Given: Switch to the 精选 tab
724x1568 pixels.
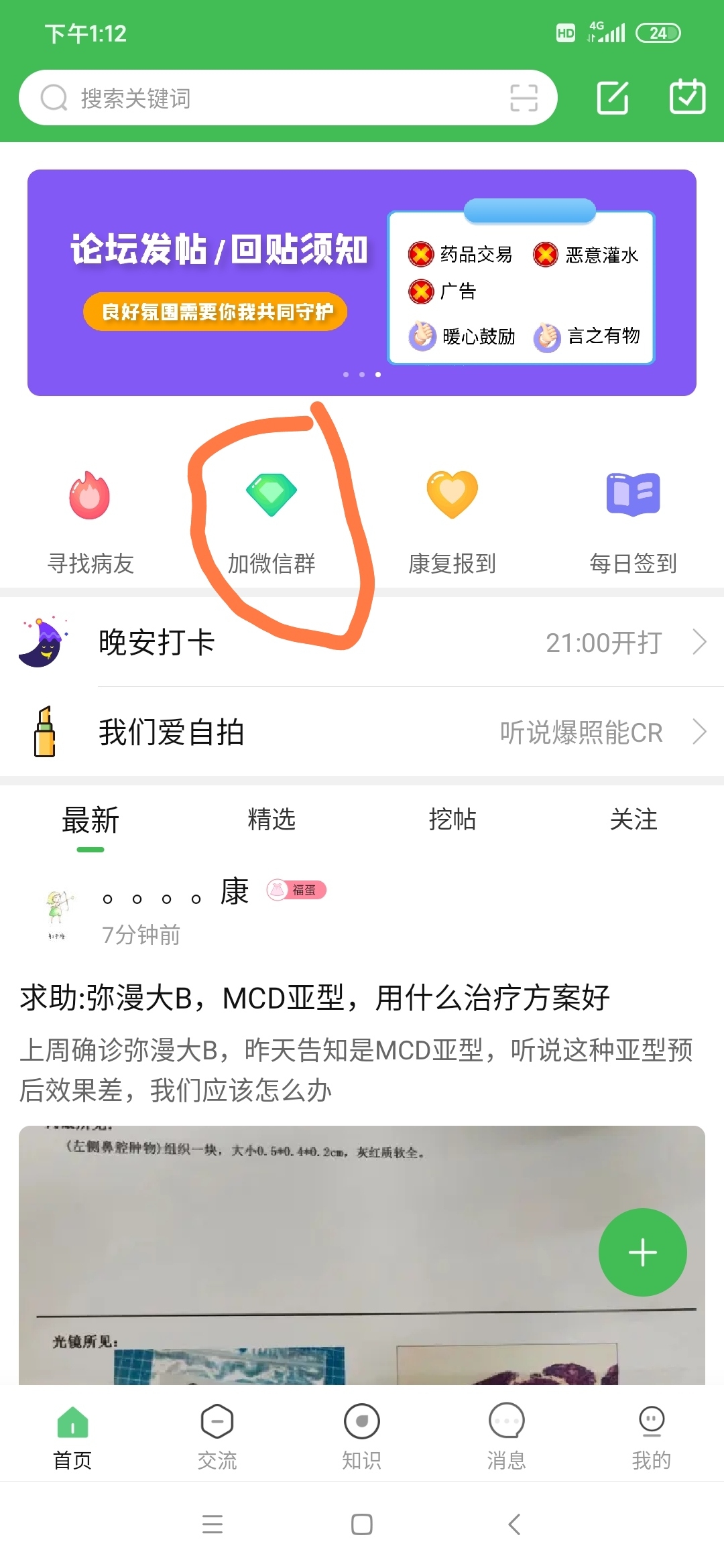Looking at the screenshot, I should click(x=271, y=820).
